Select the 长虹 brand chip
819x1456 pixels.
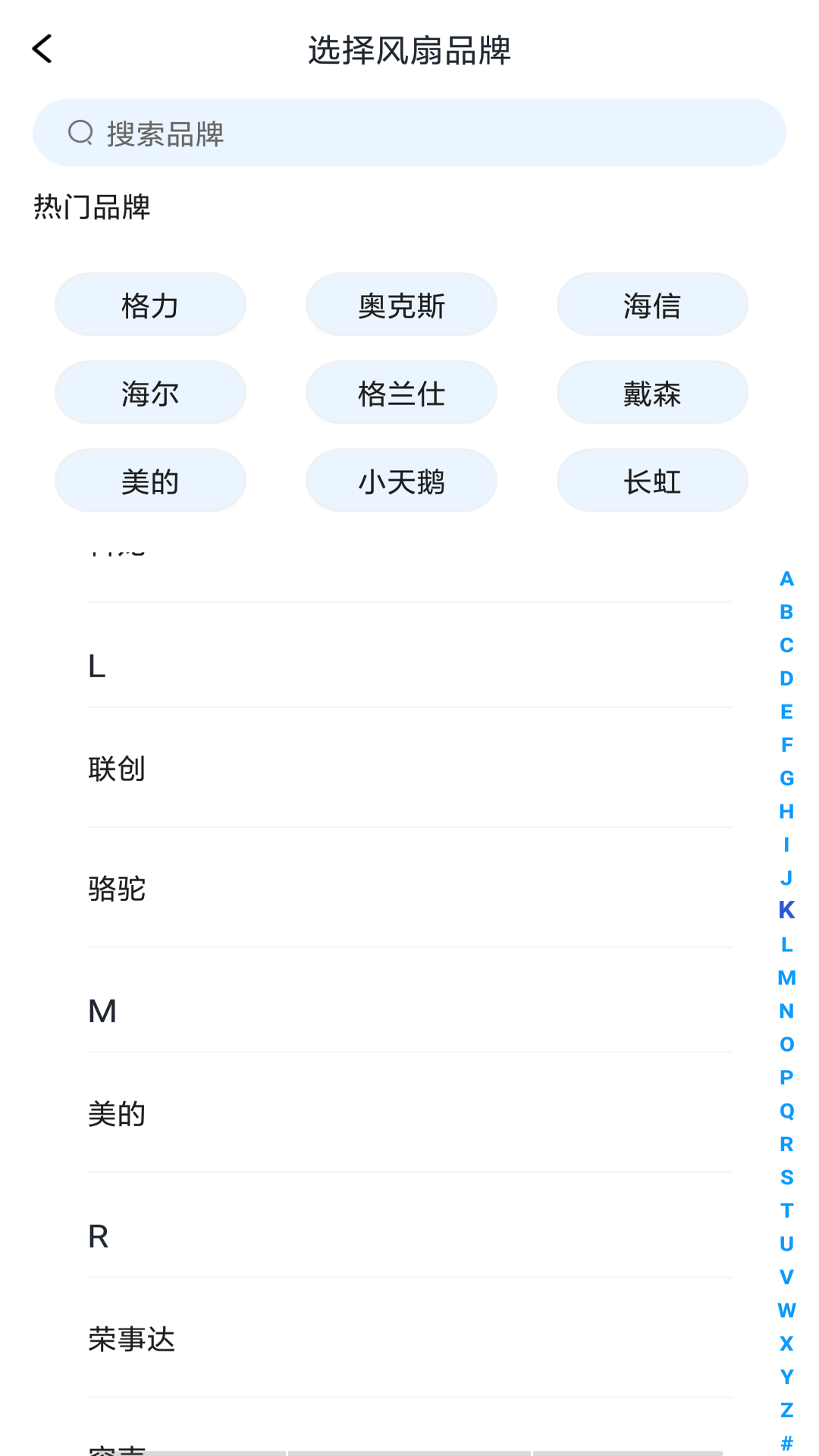(652, 481)
